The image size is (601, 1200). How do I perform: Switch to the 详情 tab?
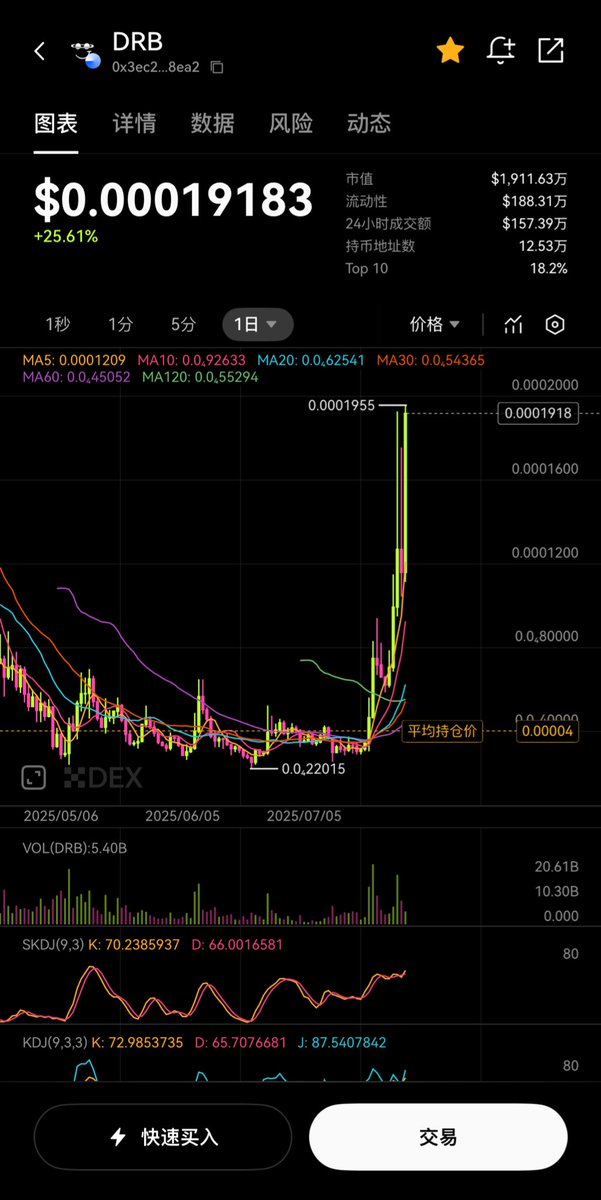point(134,124)
